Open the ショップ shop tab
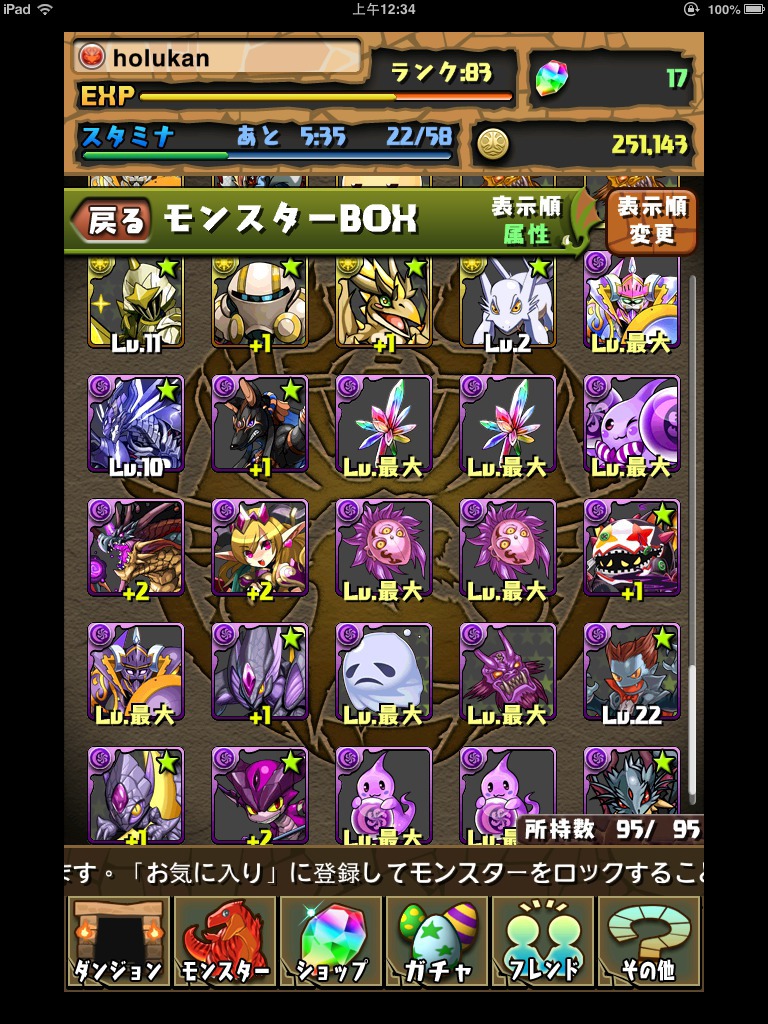 point(331,943)
